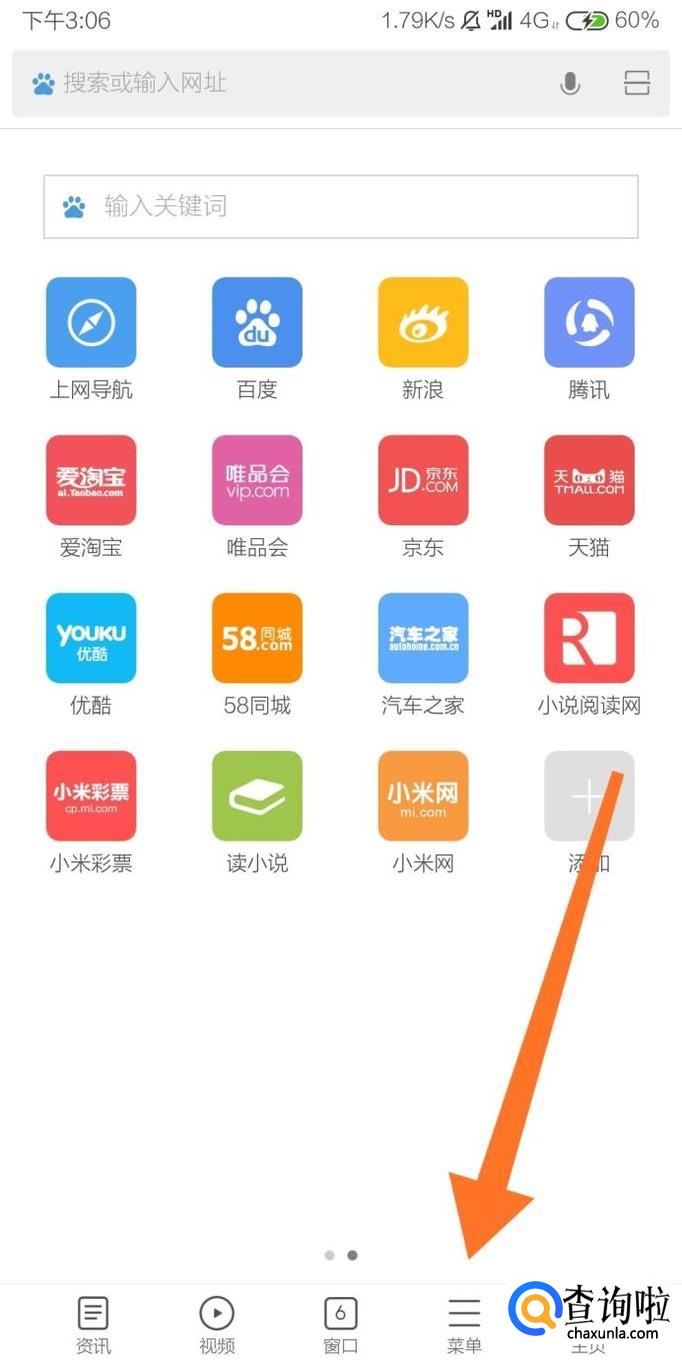This screenshot has height=1364, width=682.
Task: Open the 优酷 video shortcut
Action: coord(91,638)
